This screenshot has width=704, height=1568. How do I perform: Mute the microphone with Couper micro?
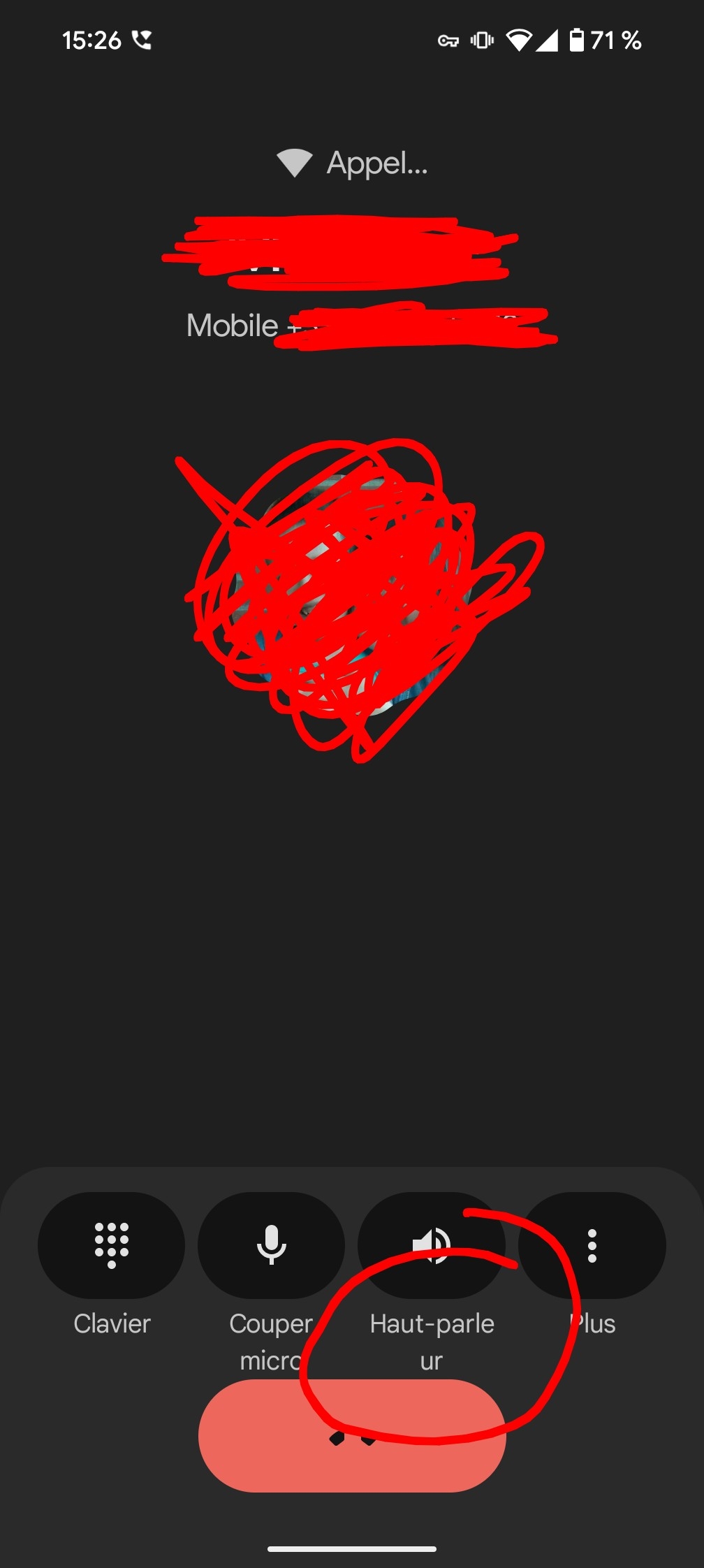271,1245
